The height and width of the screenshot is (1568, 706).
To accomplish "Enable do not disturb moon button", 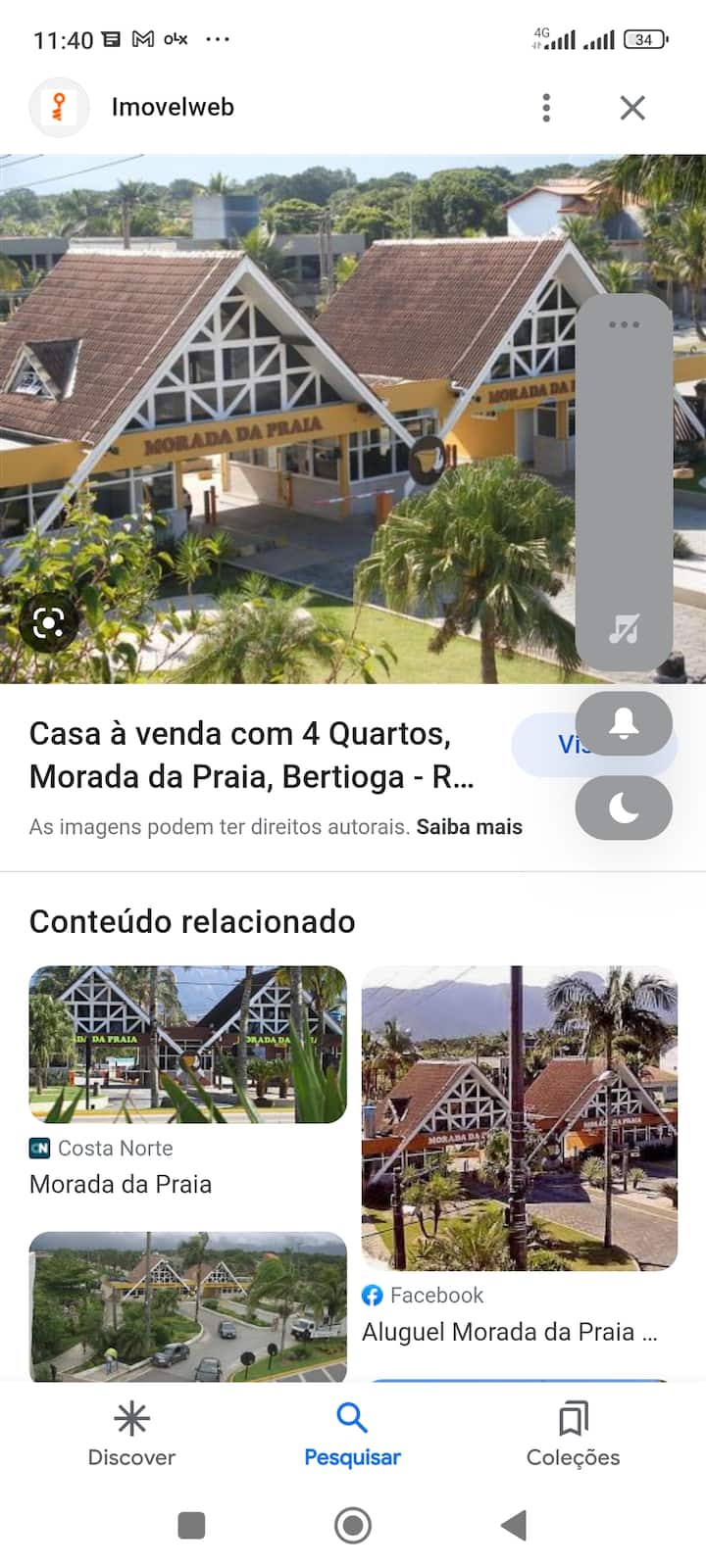I will click(x=624, y=808).
